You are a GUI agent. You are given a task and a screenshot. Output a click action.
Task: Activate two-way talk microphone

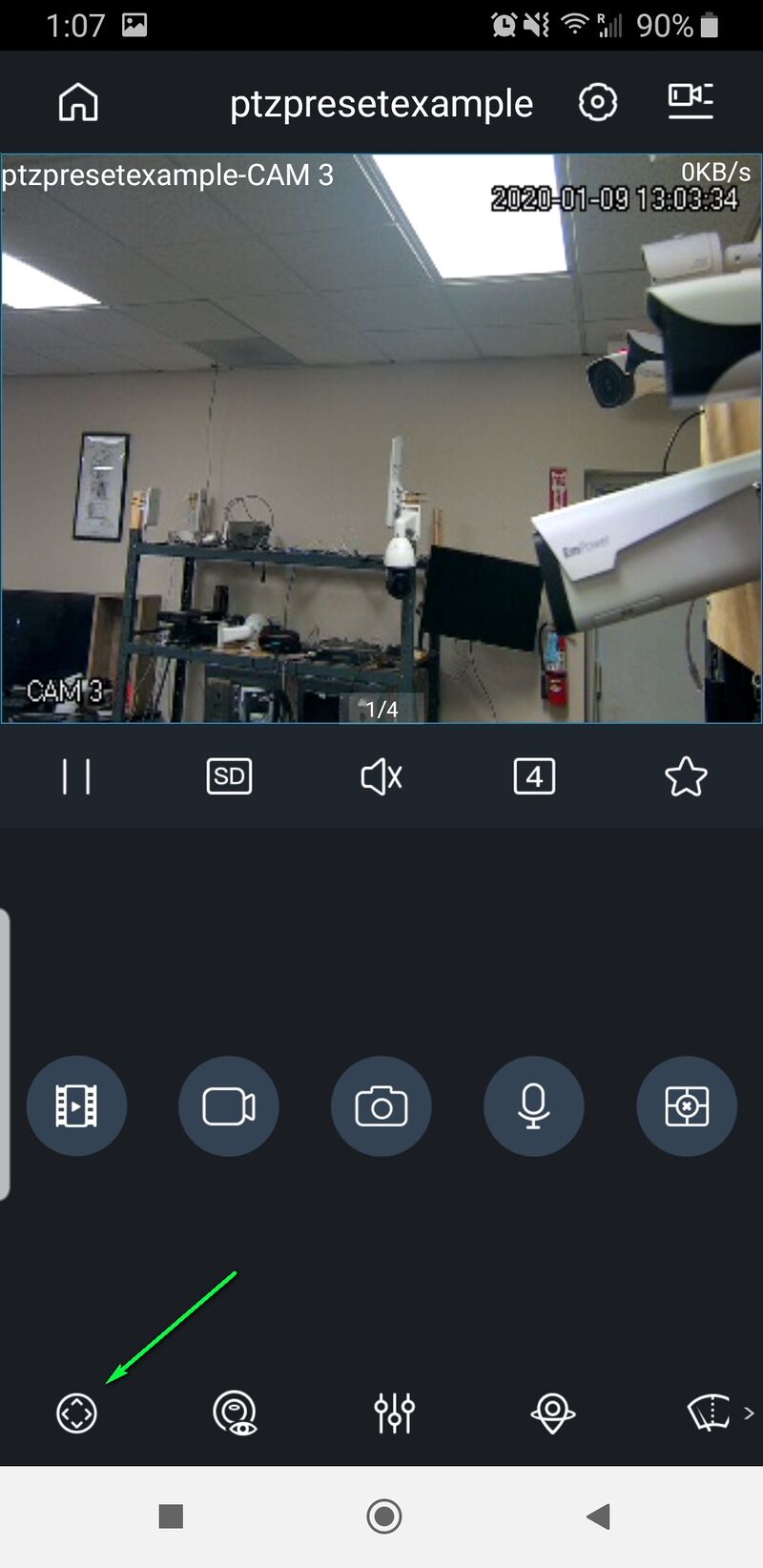pos(534,1106)
